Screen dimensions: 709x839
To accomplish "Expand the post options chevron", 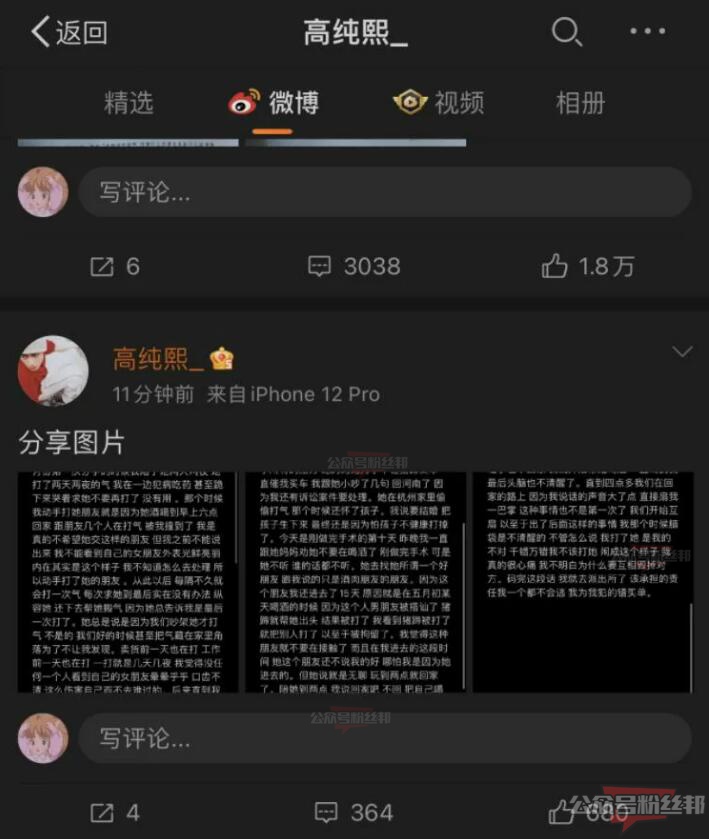I will pos(682,352).
